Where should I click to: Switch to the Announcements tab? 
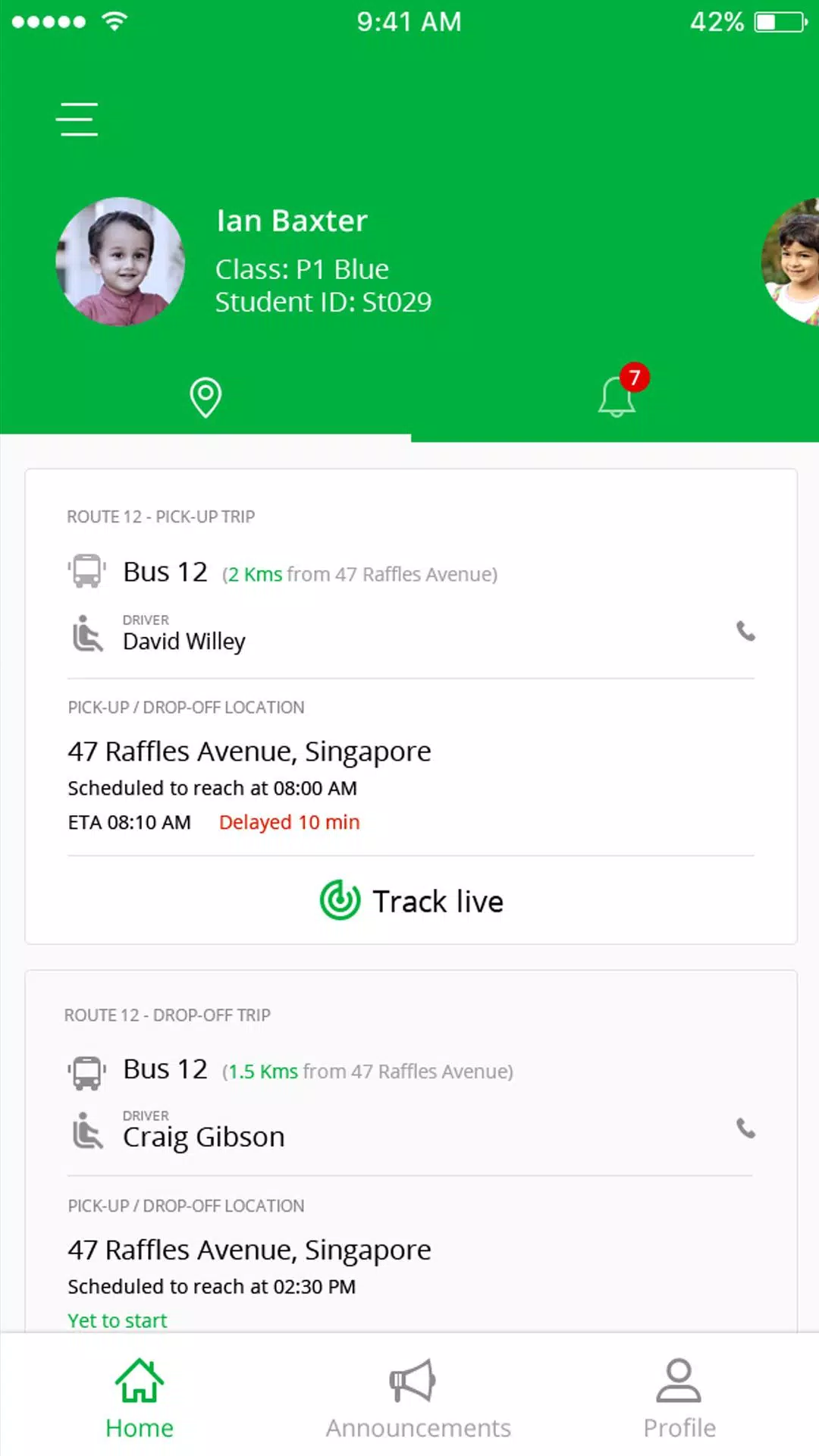coord(418,1398)
